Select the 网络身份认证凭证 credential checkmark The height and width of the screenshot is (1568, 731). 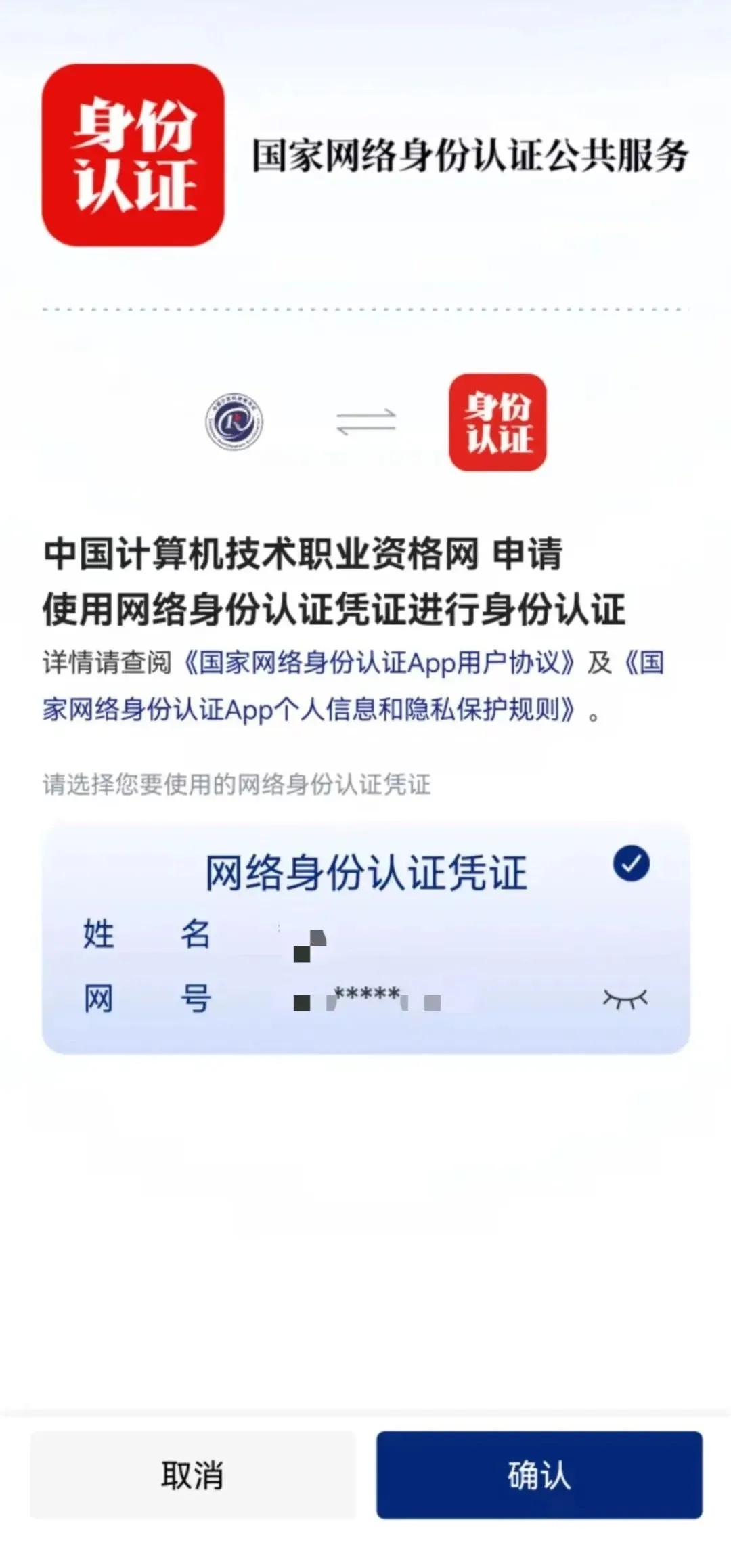(631, 864)
